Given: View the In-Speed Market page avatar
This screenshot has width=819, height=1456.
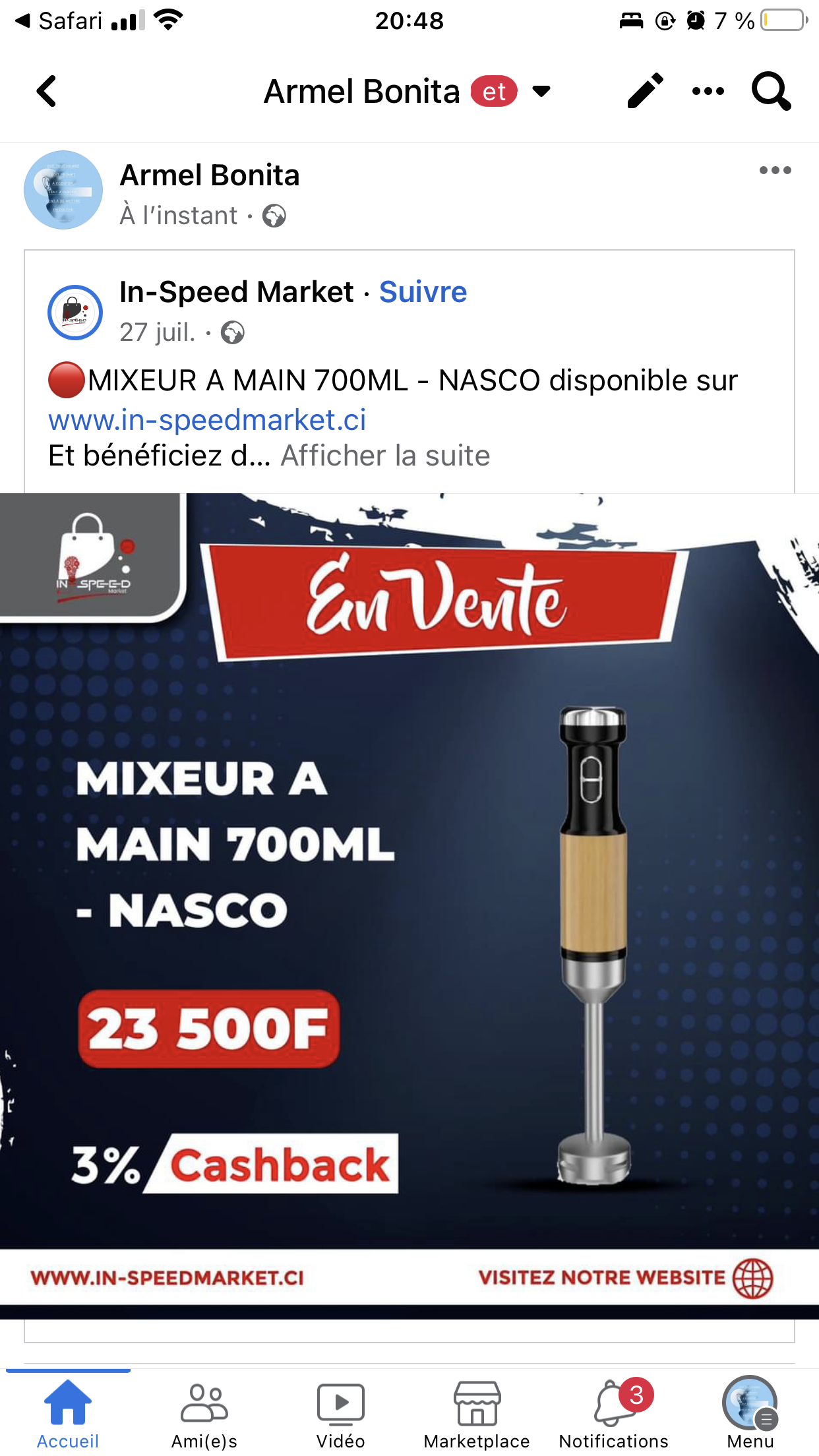Looking at the screenshot, I should click(x=75, y=313).
